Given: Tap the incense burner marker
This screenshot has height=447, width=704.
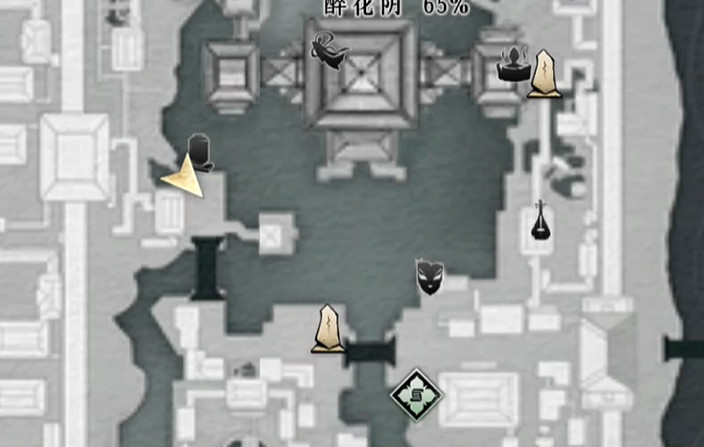Looking at the screenshot, I should 513,65.
